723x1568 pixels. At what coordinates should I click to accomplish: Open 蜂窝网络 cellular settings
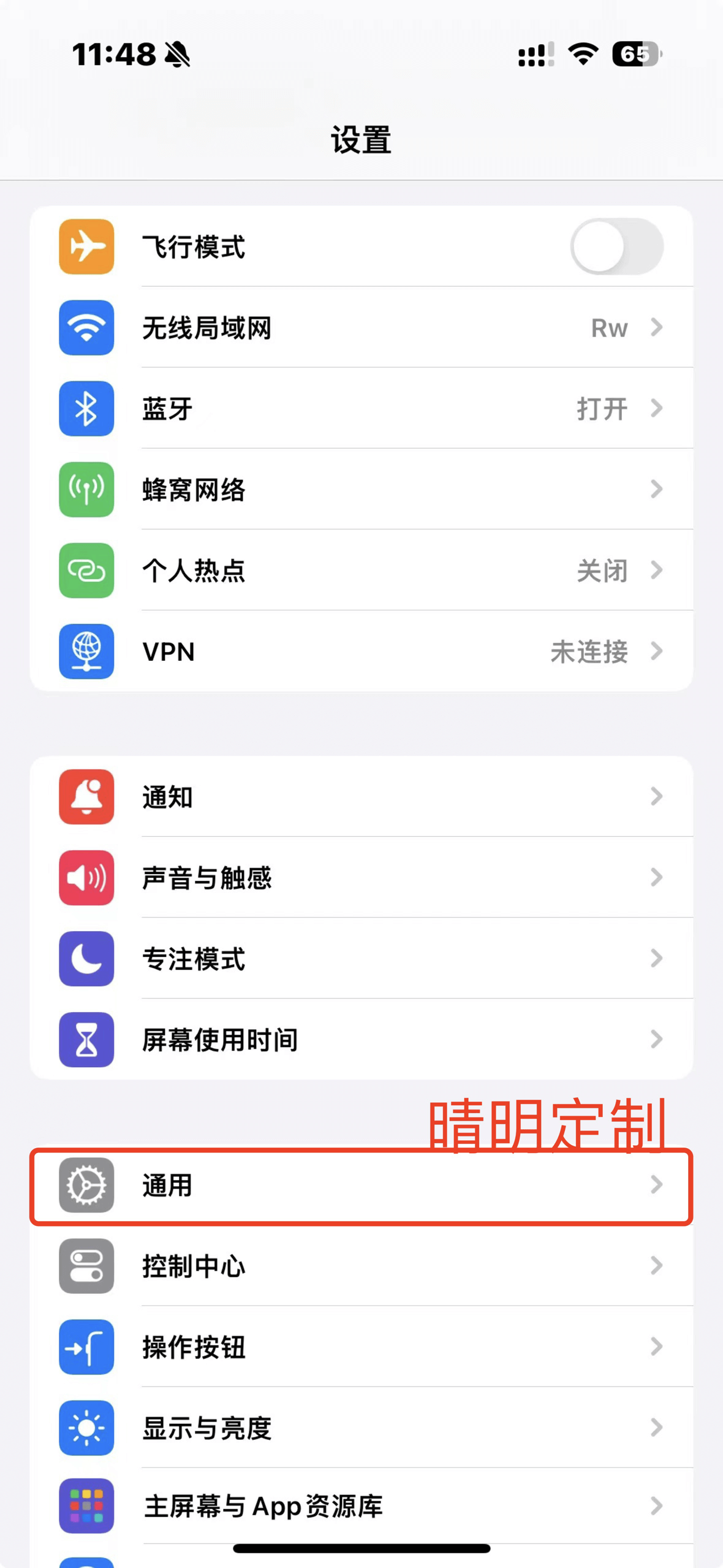coord(362,489)
